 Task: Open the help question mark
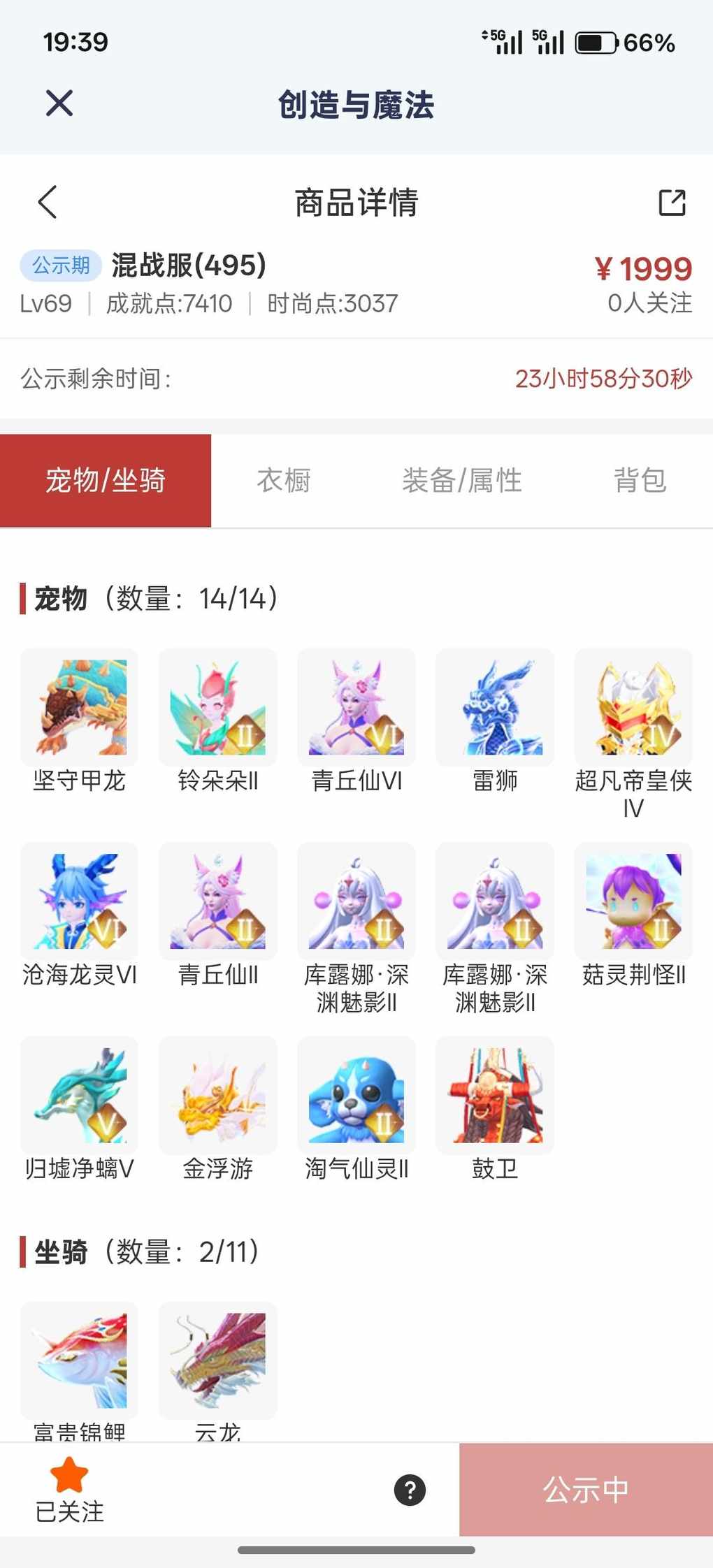coord(410,1490)
